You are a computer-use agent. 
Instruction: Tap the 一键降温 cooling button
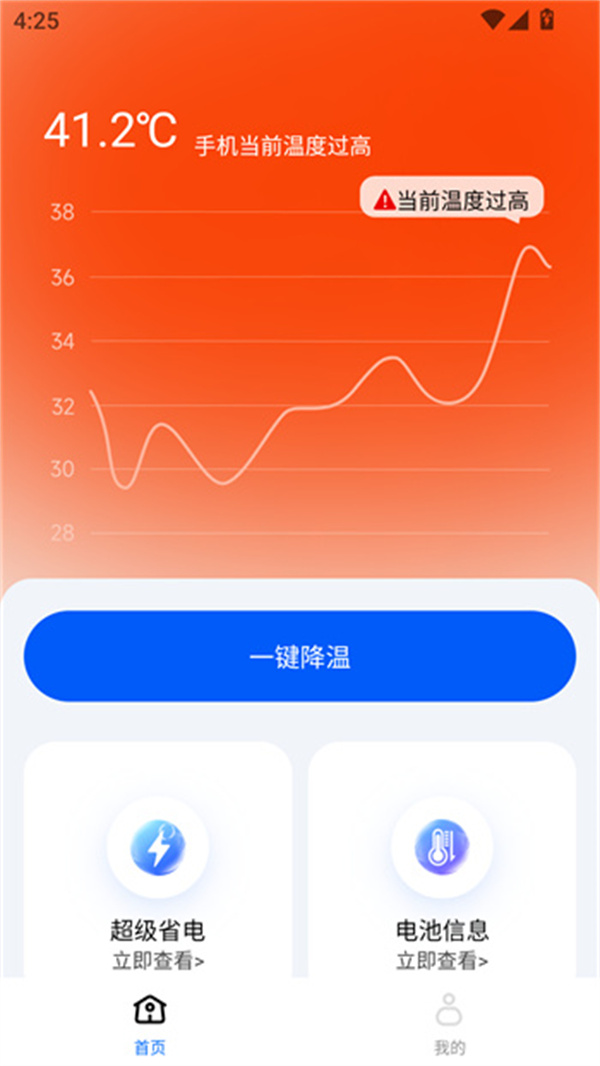coord(300,656)
